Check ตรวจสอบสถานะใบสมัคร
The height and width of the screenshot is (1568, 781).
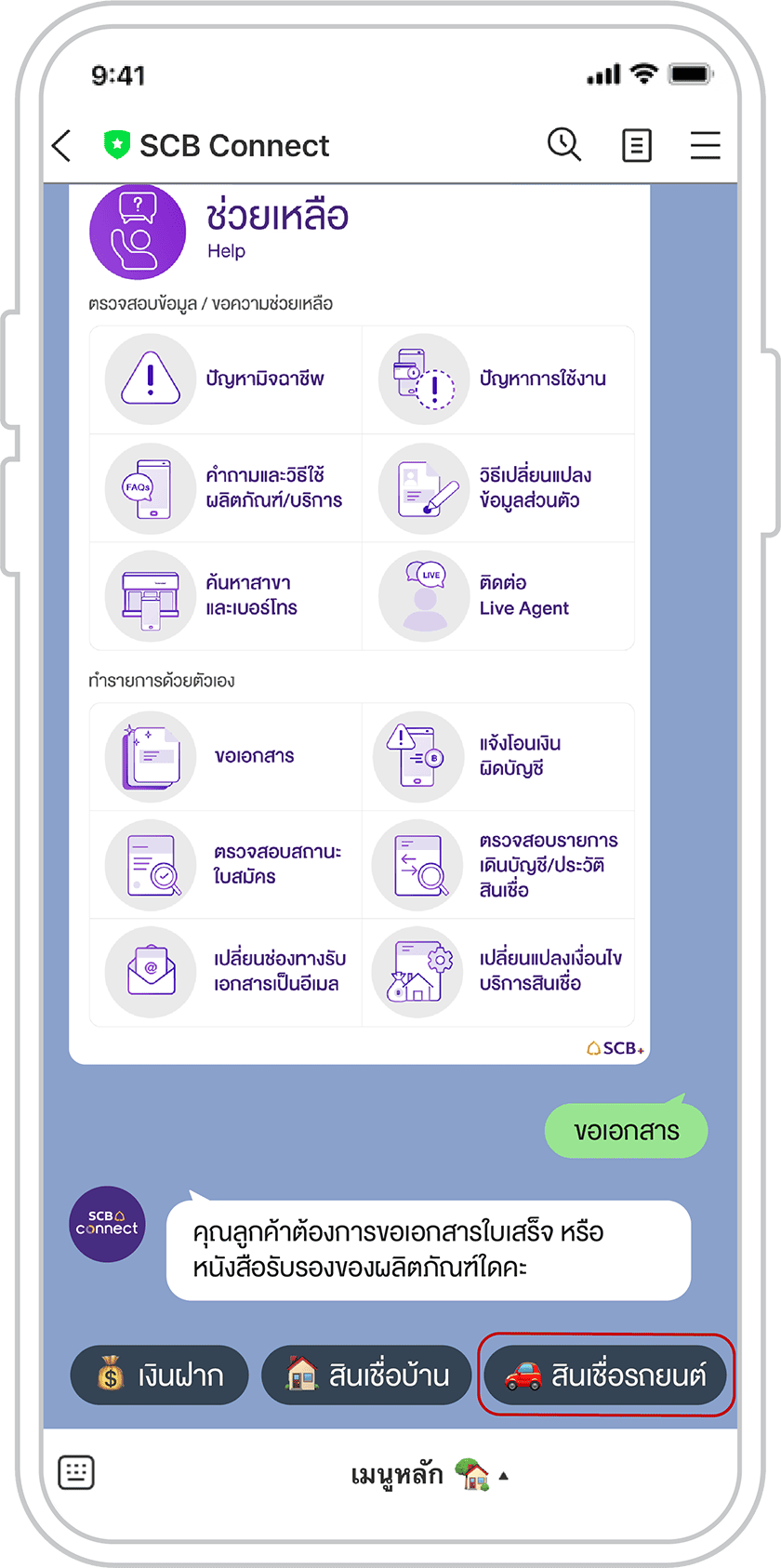click(226, 865)
